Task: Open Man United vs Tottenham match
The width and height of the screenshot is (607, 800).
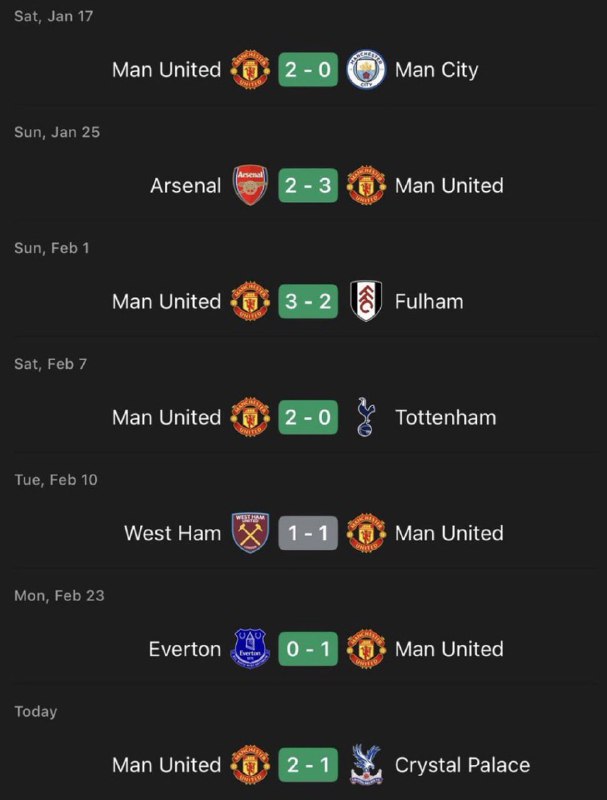Action: [307, 418]
